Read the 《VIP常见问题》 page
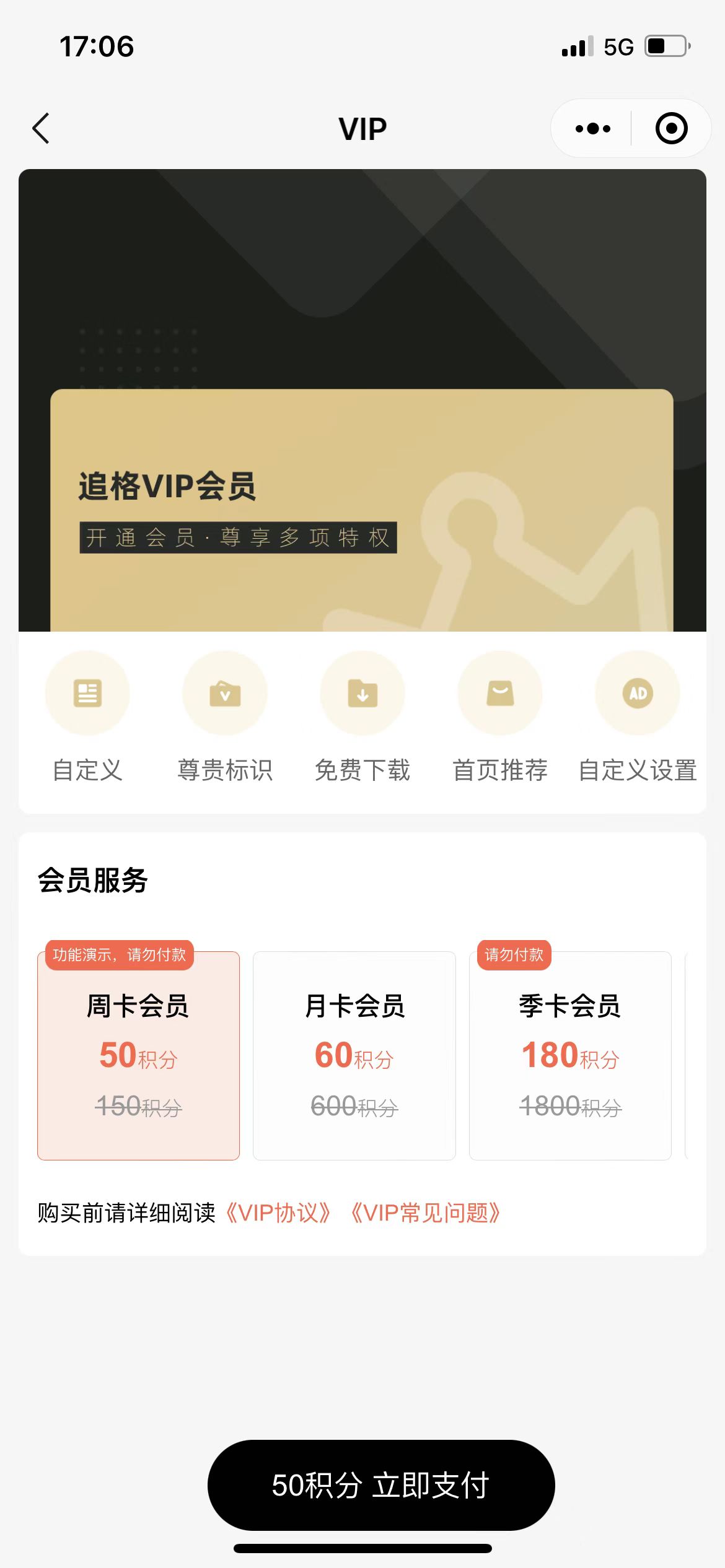Image resolution: width=725 pixels, height=1568 pixels. [425, 1213]
